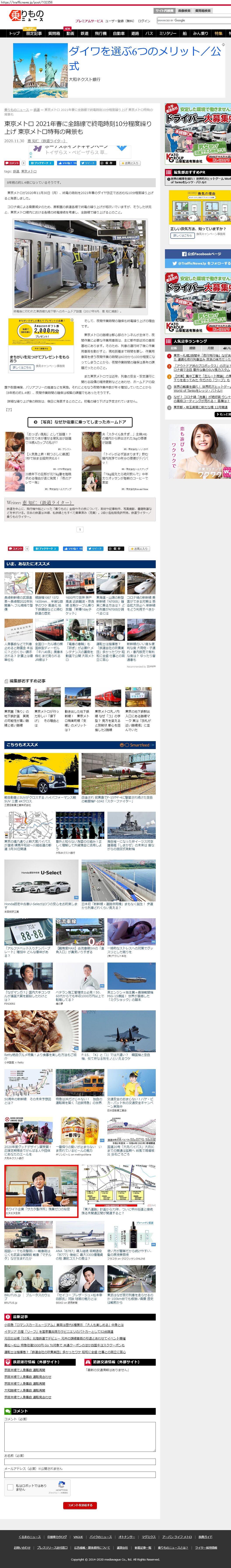The height and width of the screenshot is (1568, 231).
Task: Tick the 私はロボットではありません checkbox
Action: pyautogui.click(x=10, y=1487)
